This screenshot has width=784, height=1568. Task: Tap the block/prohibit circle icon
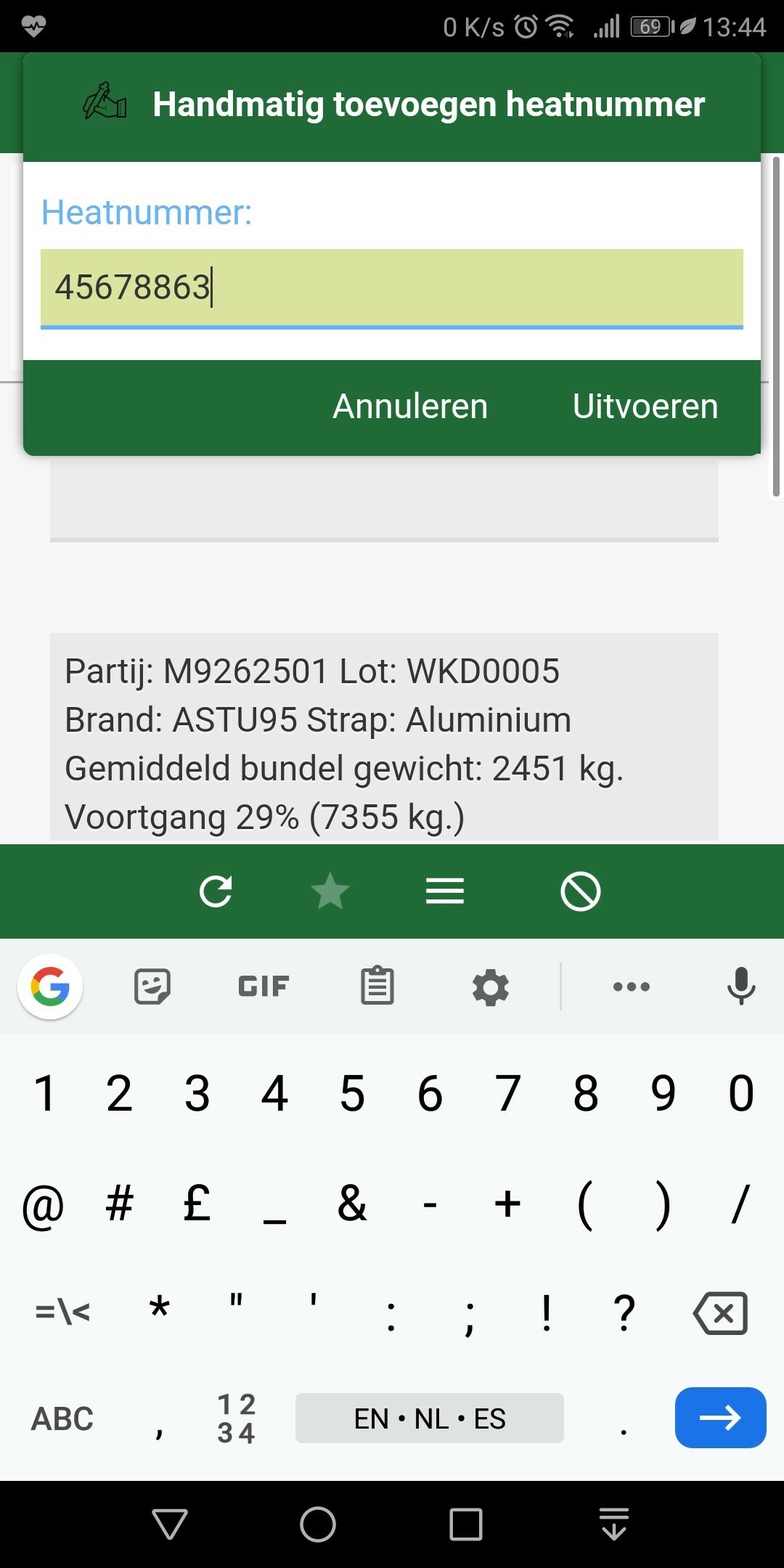pos(581,891)
